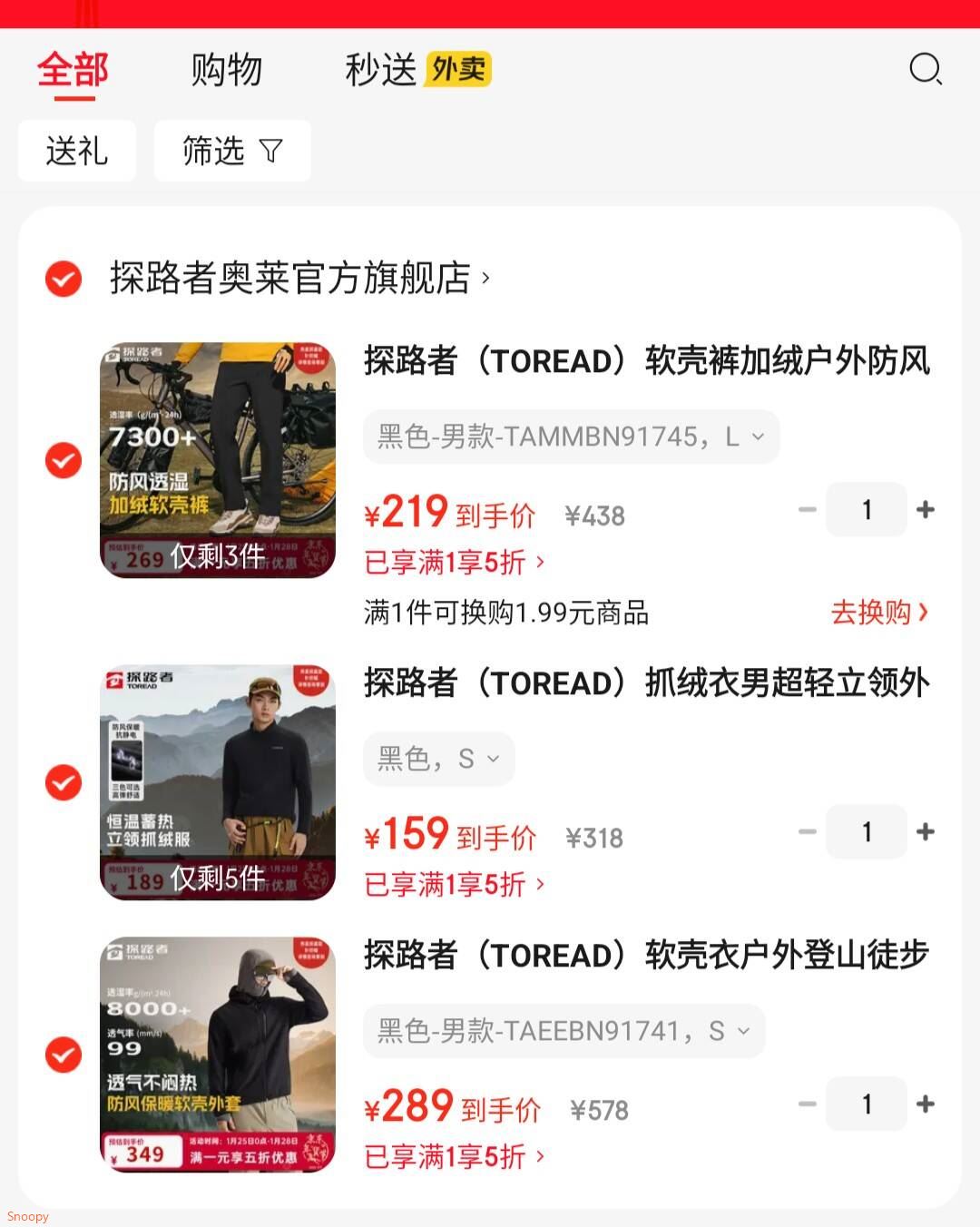Switch to the 秒送 外卖 tab
980x1227 pixels.
click(417, 70)
